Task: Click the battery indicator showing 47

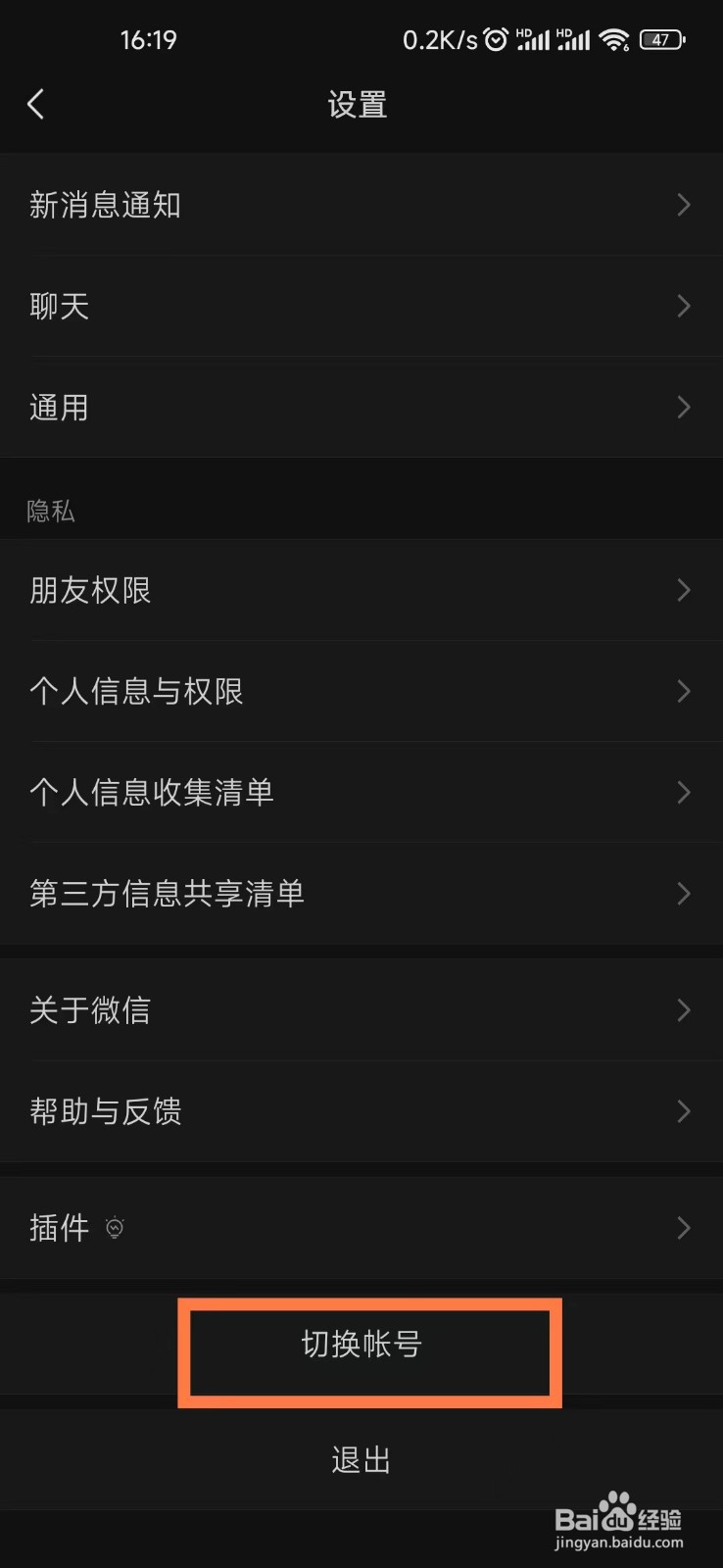Action: click(662, 40)
